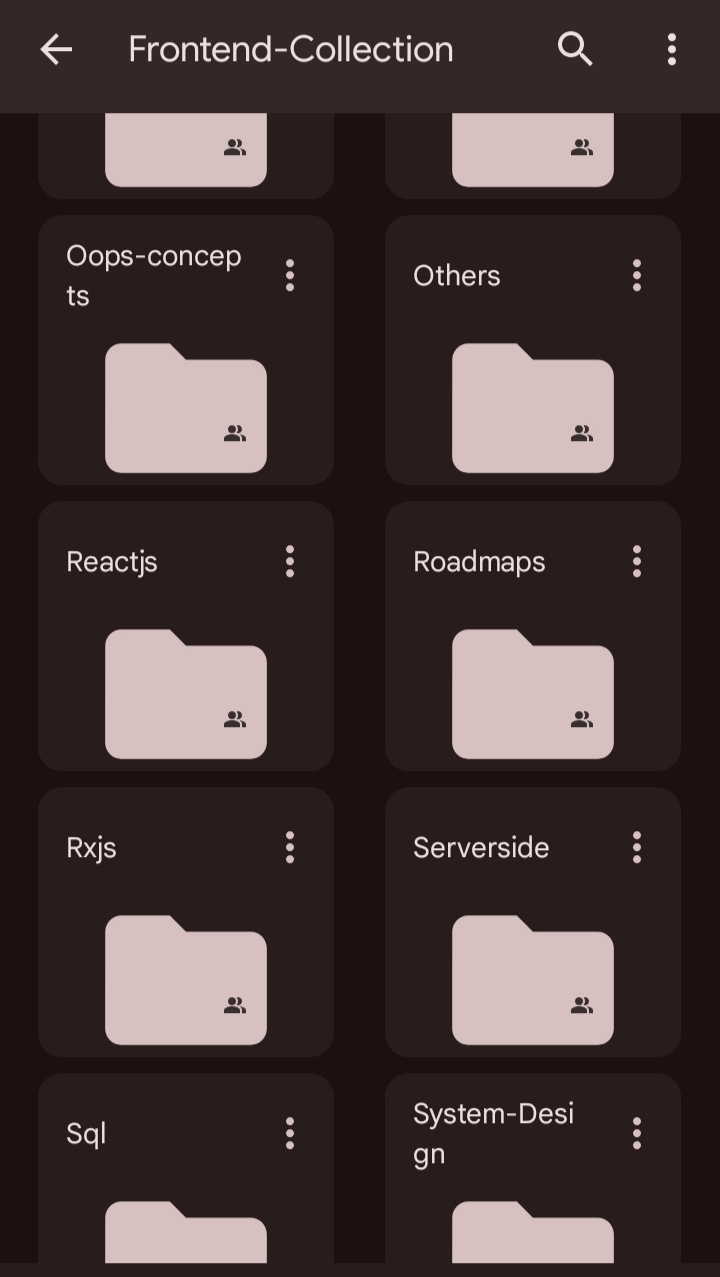Show more options for Oops-concepts folder

[290, 275]
